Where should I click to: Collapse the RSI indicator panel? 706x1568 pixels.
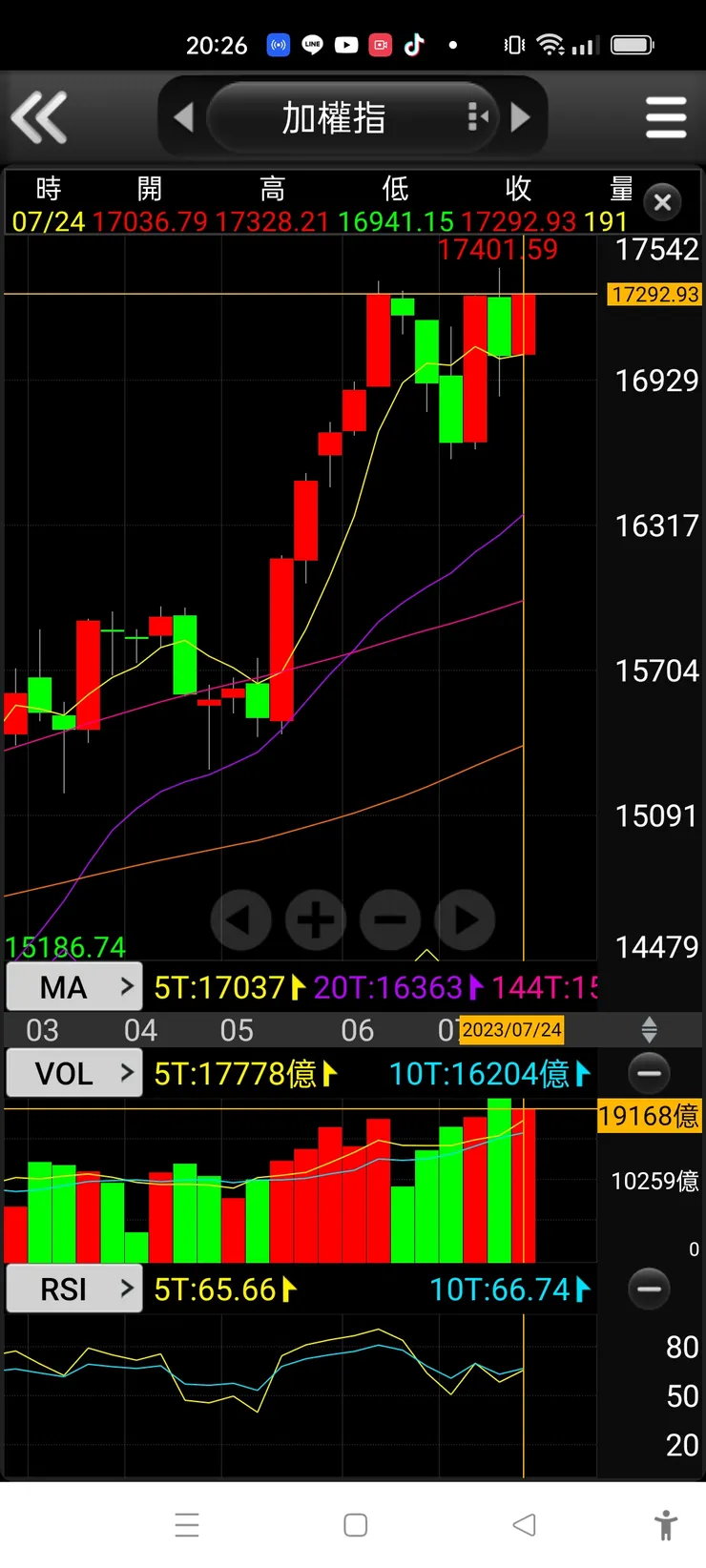pos(649,1289)
